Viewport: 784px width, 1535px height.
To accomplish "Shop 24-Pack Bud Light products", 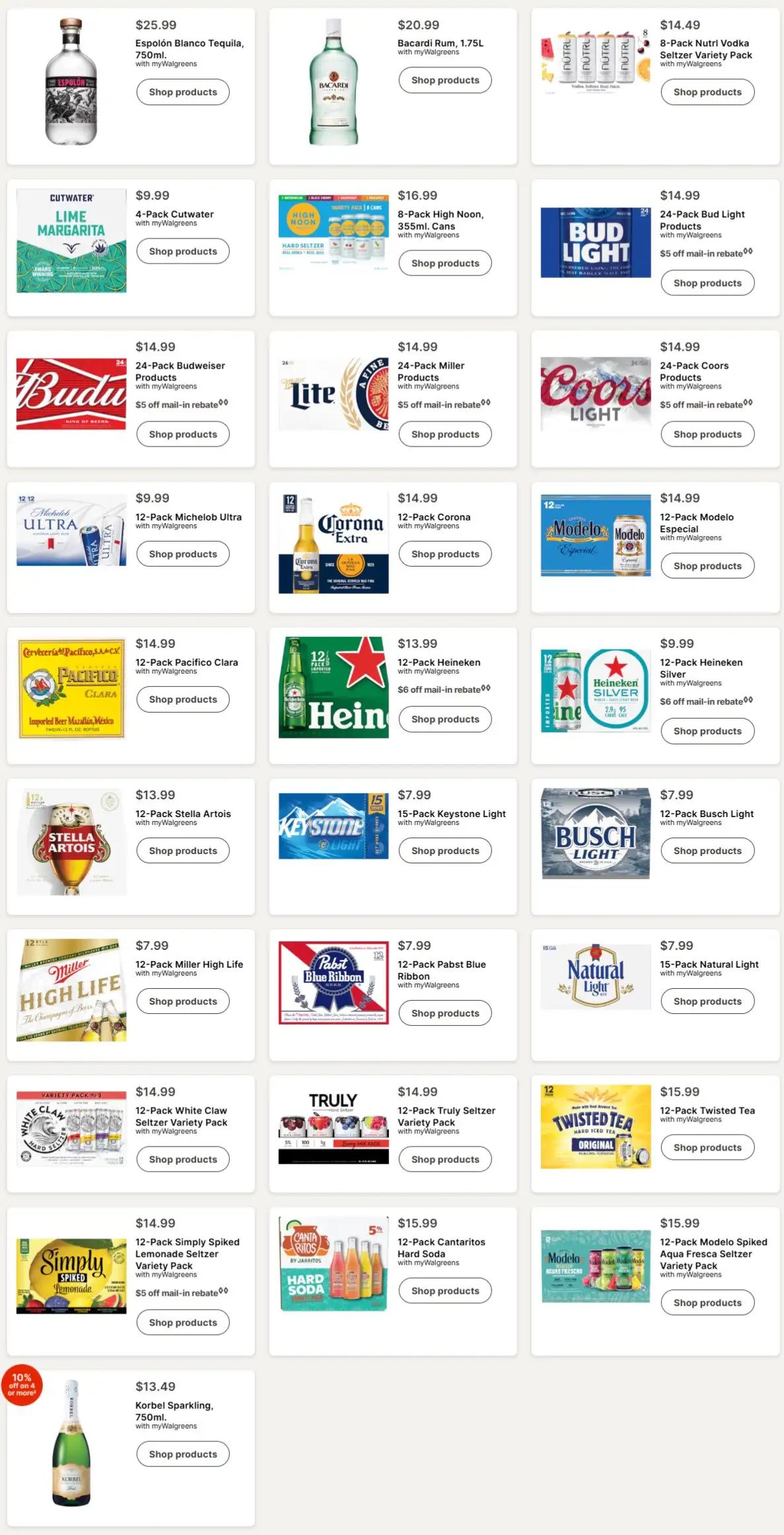I will pos(707,283).
